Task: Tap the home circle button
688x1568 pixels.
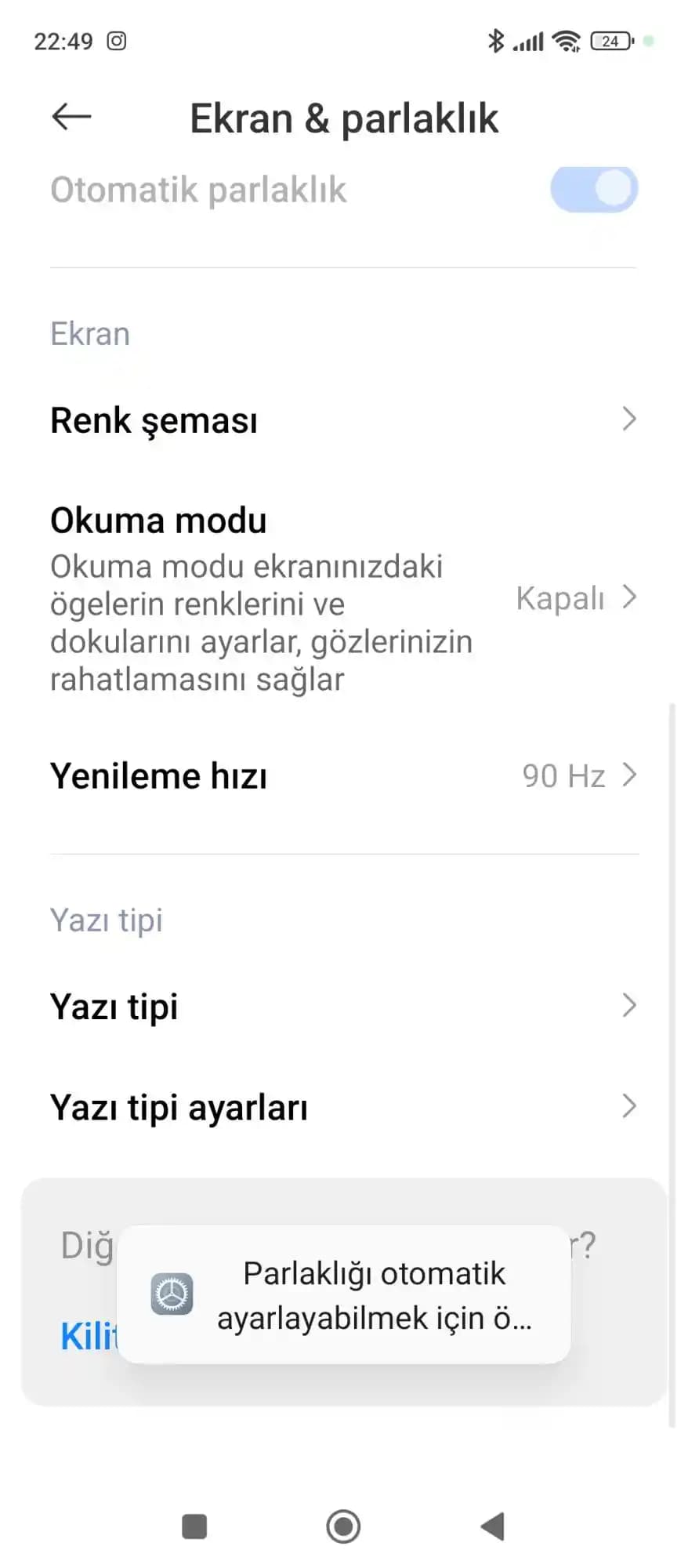Action: 342,1525
